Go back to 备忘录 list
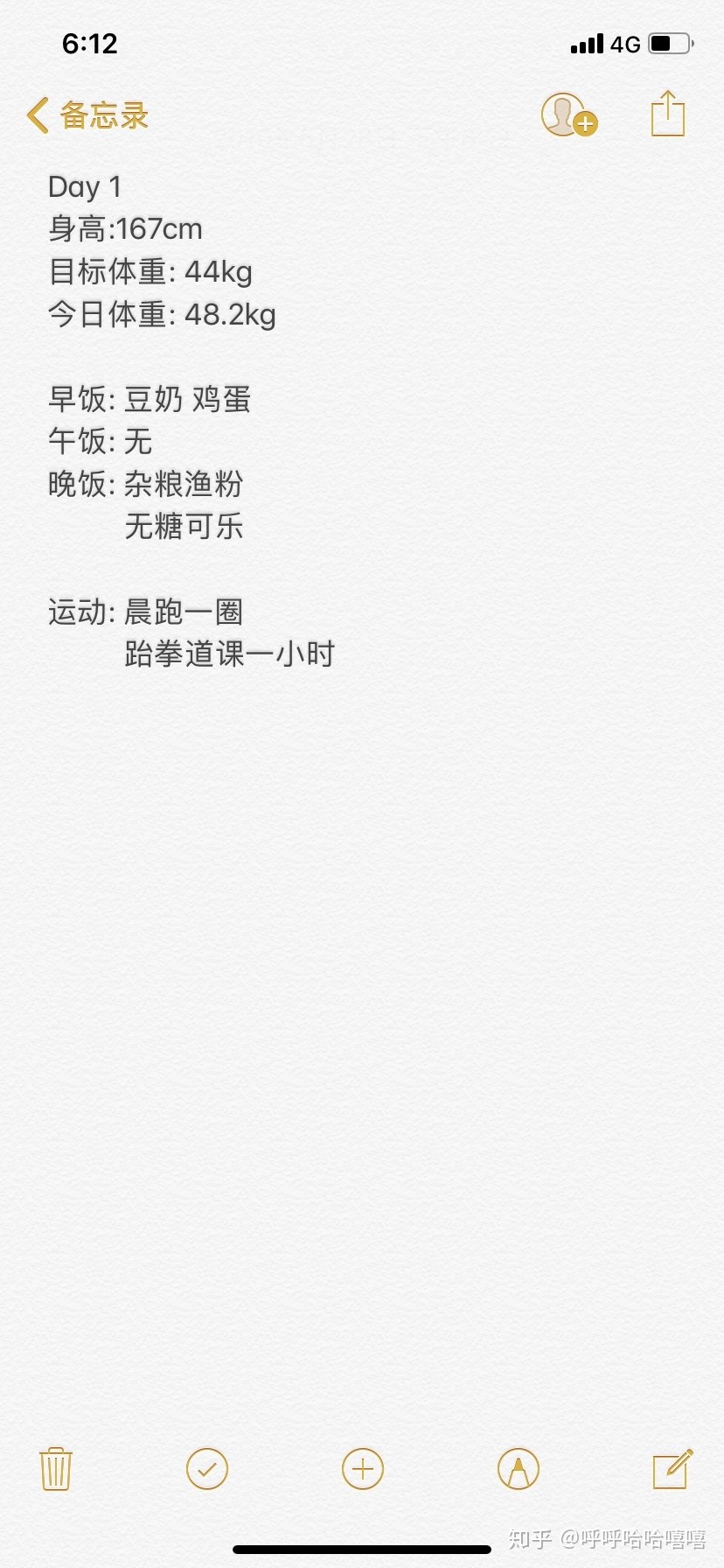The width and height of the screenshot is (724, 1568). tap(87, 115)
